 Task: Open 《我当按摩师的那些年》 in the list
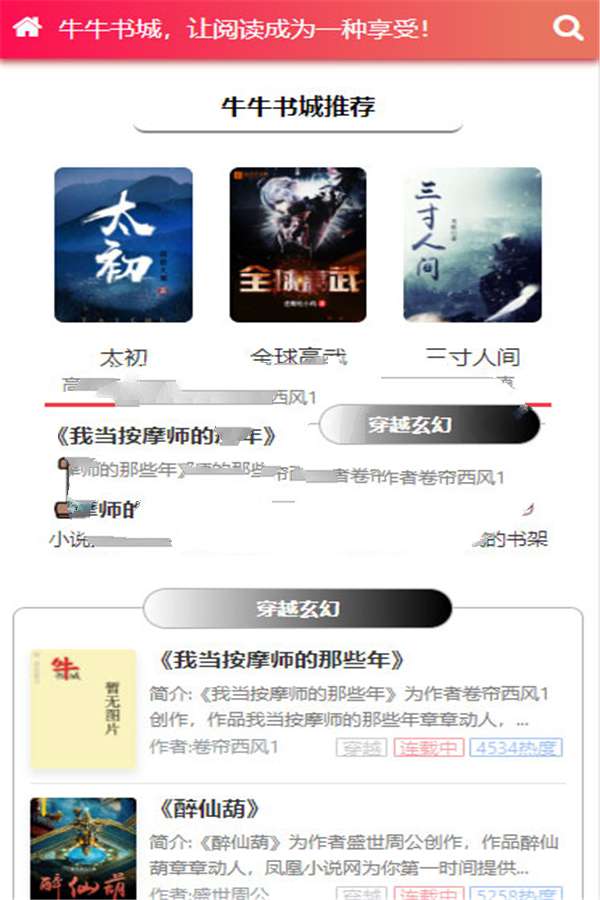(x=281, y=660)
